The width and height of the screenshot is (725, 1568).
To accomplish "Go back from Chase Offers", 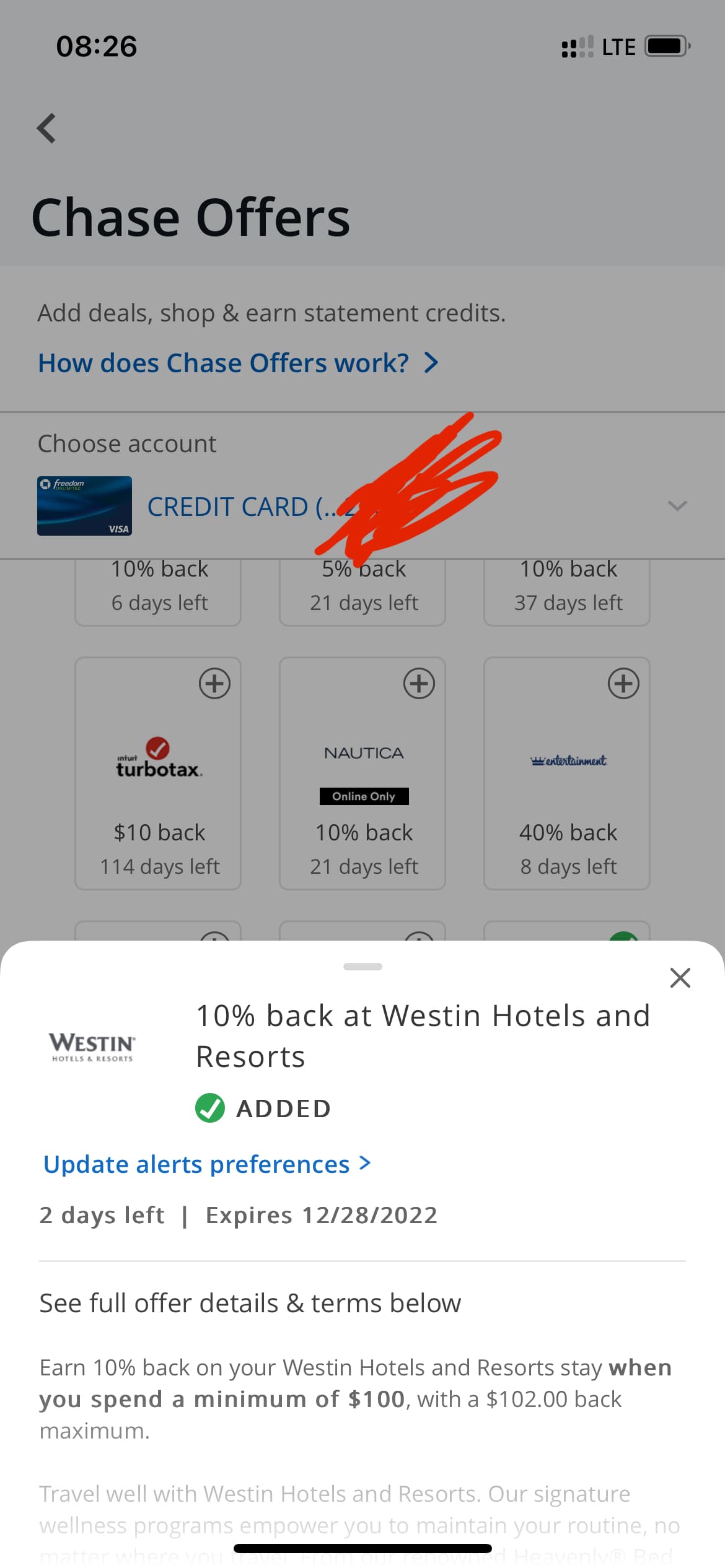I will coord(46,128).
